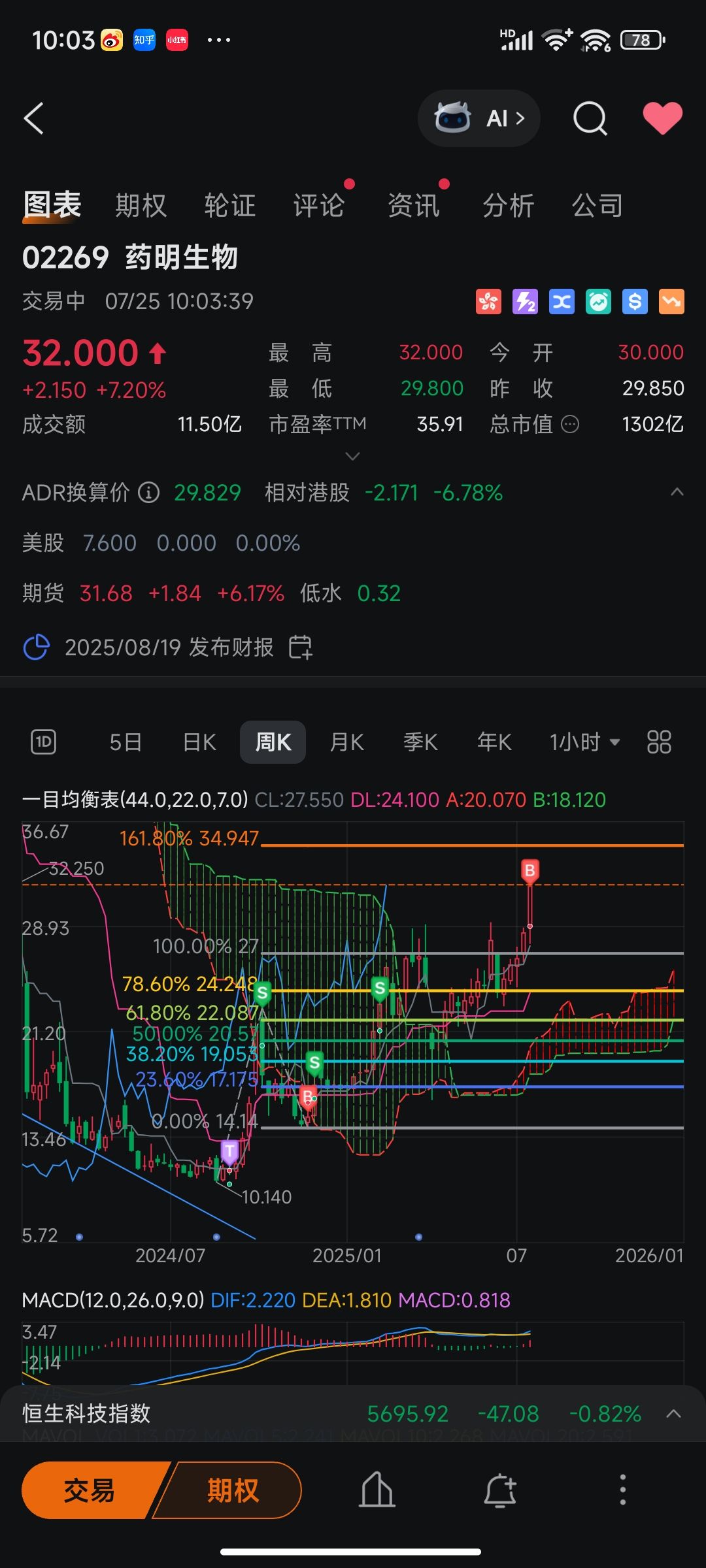Toggle the red heart favorite icon
The height and width of the screenshot is (1568, 706).
tap(662, 118)
